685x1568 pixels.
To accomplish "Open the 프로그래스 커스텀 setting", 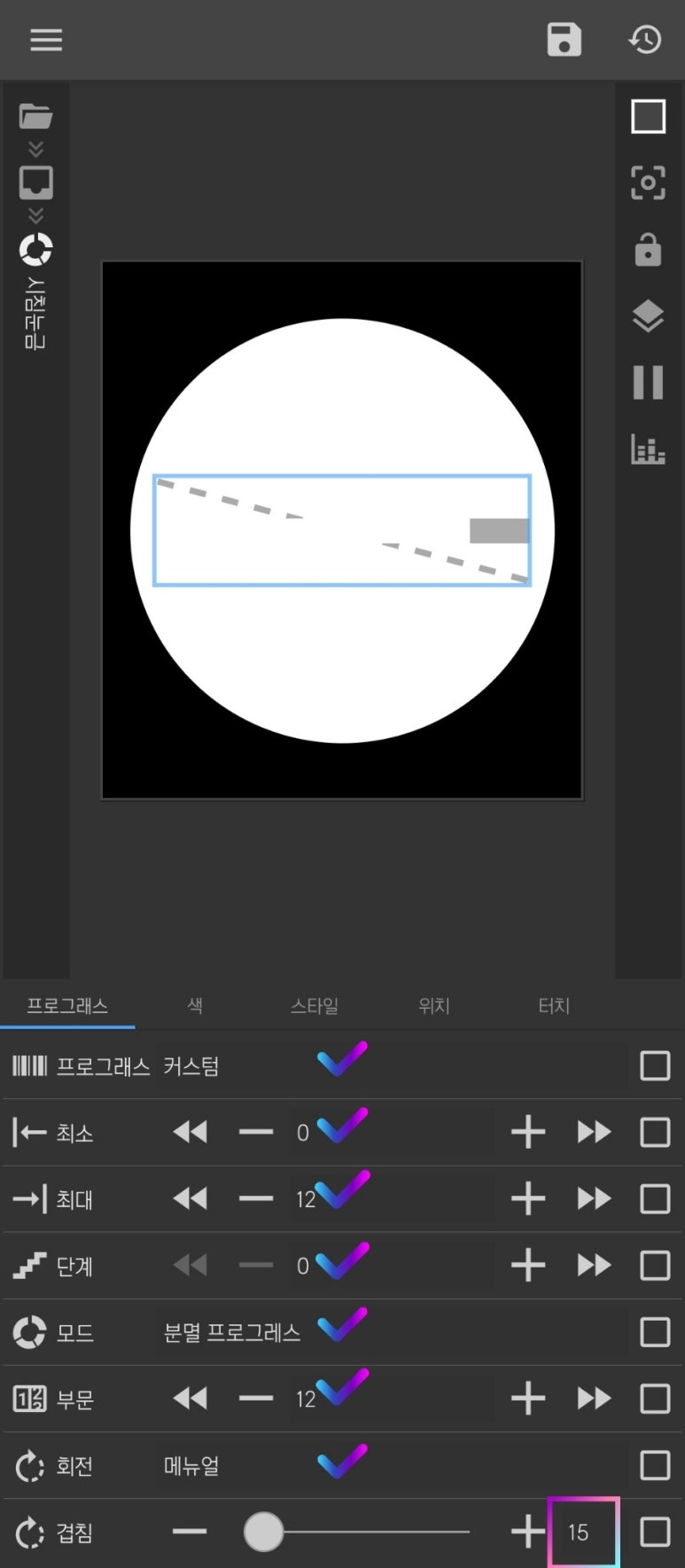I will pos(191,1065).
